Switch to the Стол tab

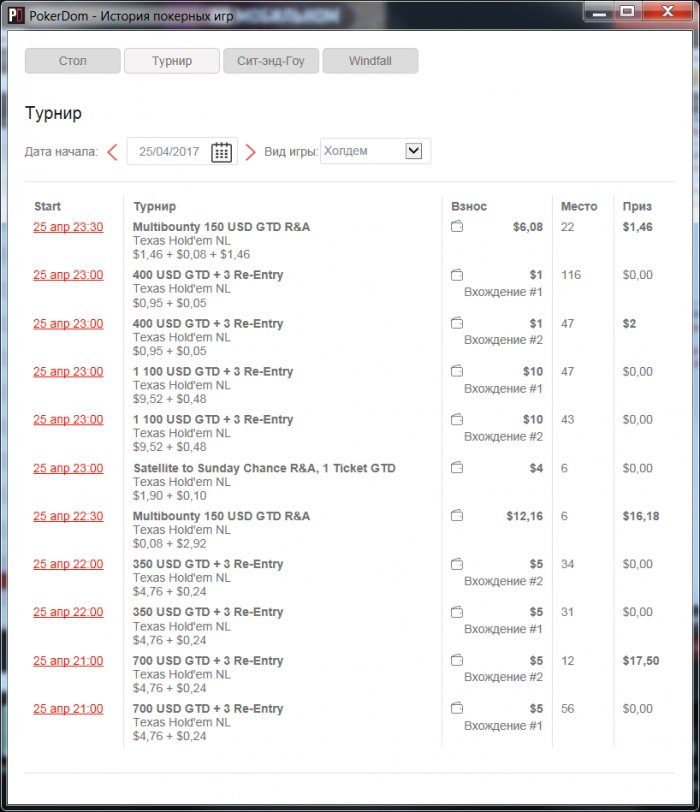pos(72,61)
